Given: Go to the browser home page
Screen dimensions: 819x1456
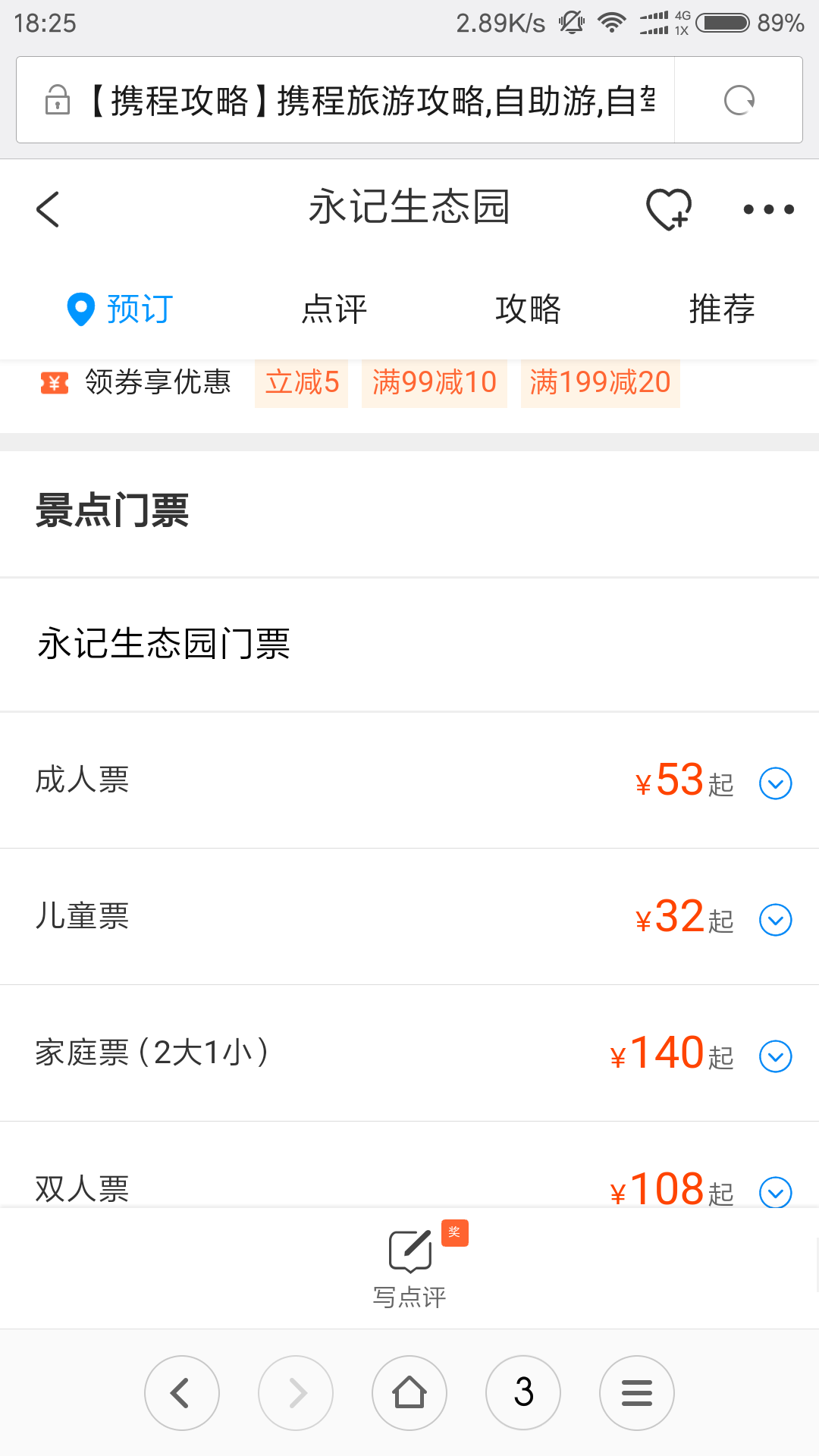Looking at the screenshot, I should (x=409, y=1393).
